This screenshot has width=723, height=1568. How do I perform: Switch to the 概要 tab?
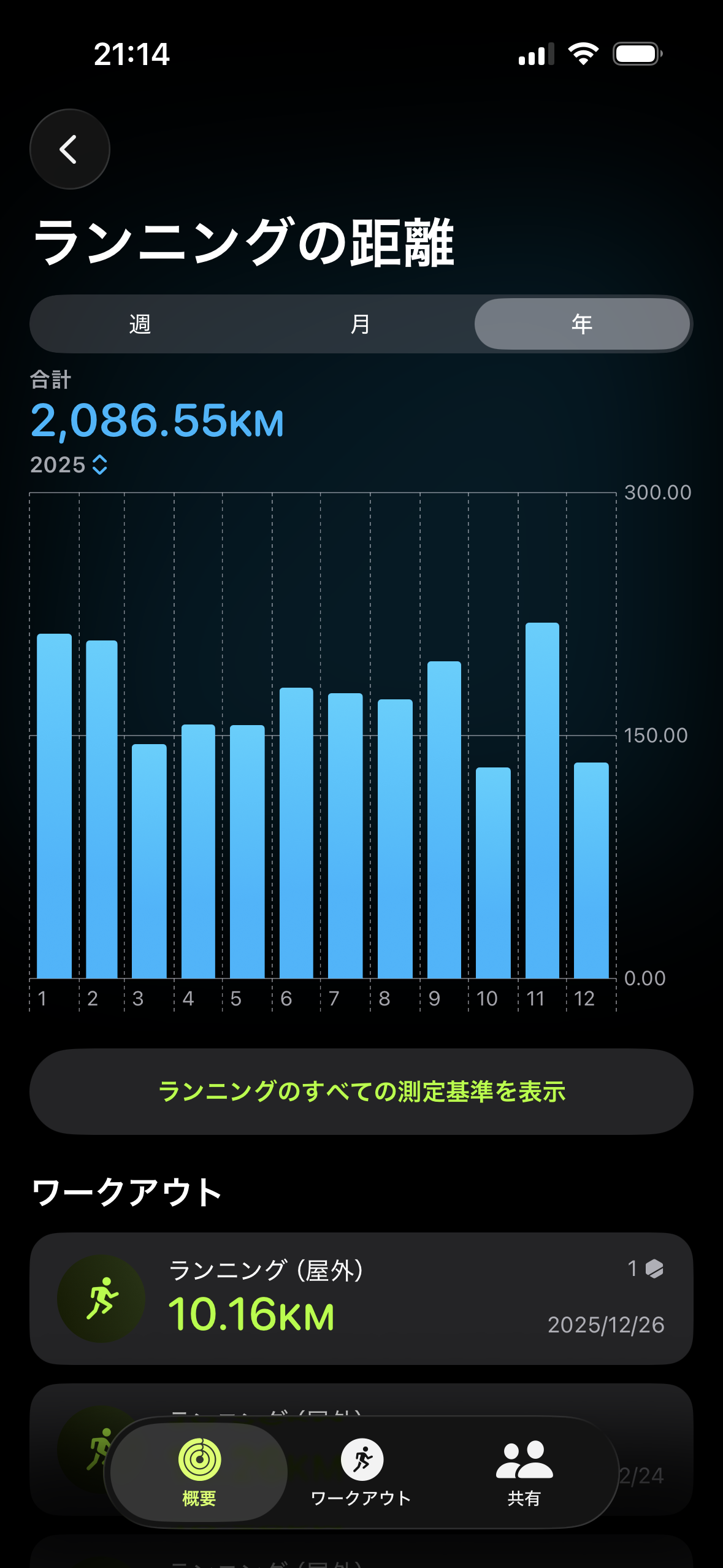(199, 1471)
